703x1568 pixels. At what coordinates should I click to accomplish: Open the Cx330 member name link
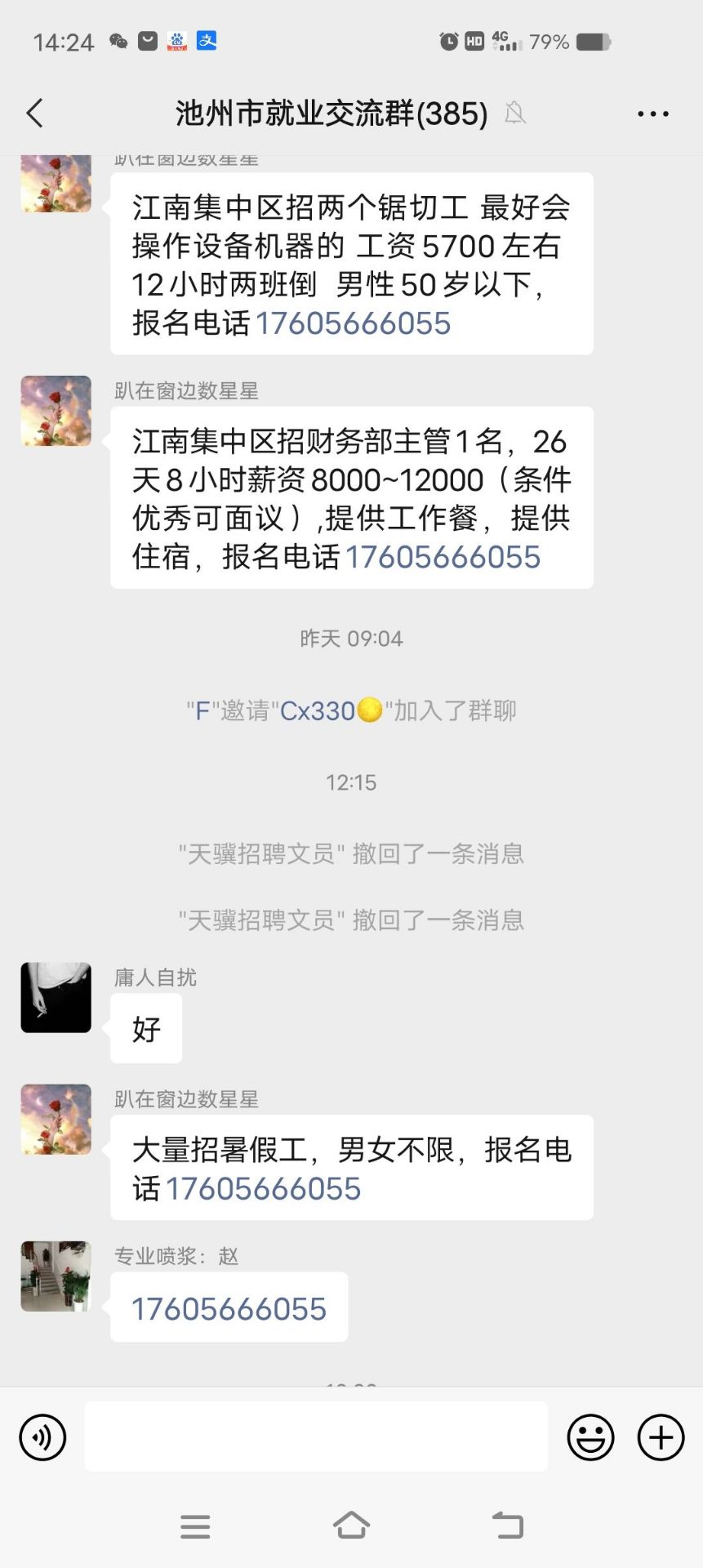318,710
